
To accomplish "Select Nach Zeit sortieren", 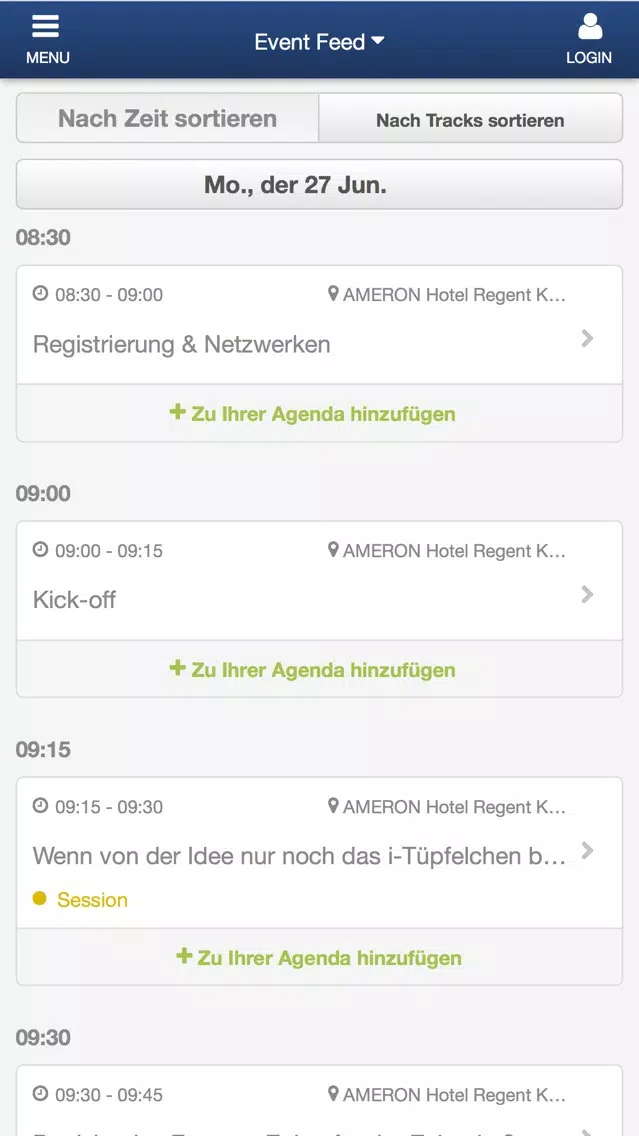I will [167, 118].
